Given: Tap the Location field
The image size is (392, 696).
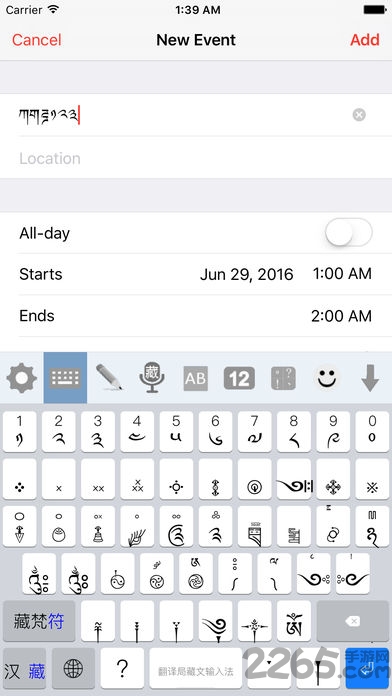Looking at the screenshot, I should [x=196, y=158].
